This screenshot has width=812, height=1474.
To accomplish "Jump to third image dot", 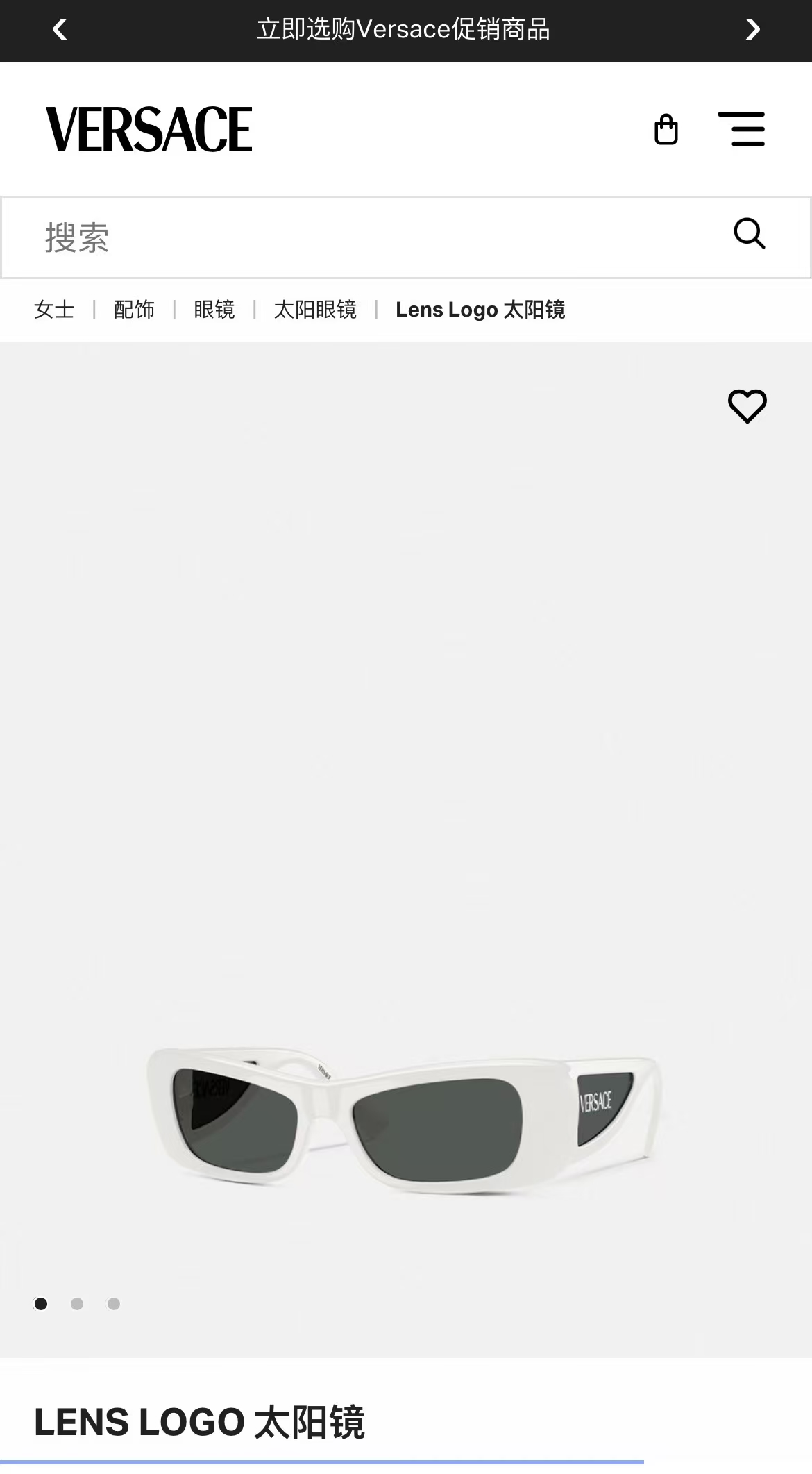I will click(x=114, y=1304).
